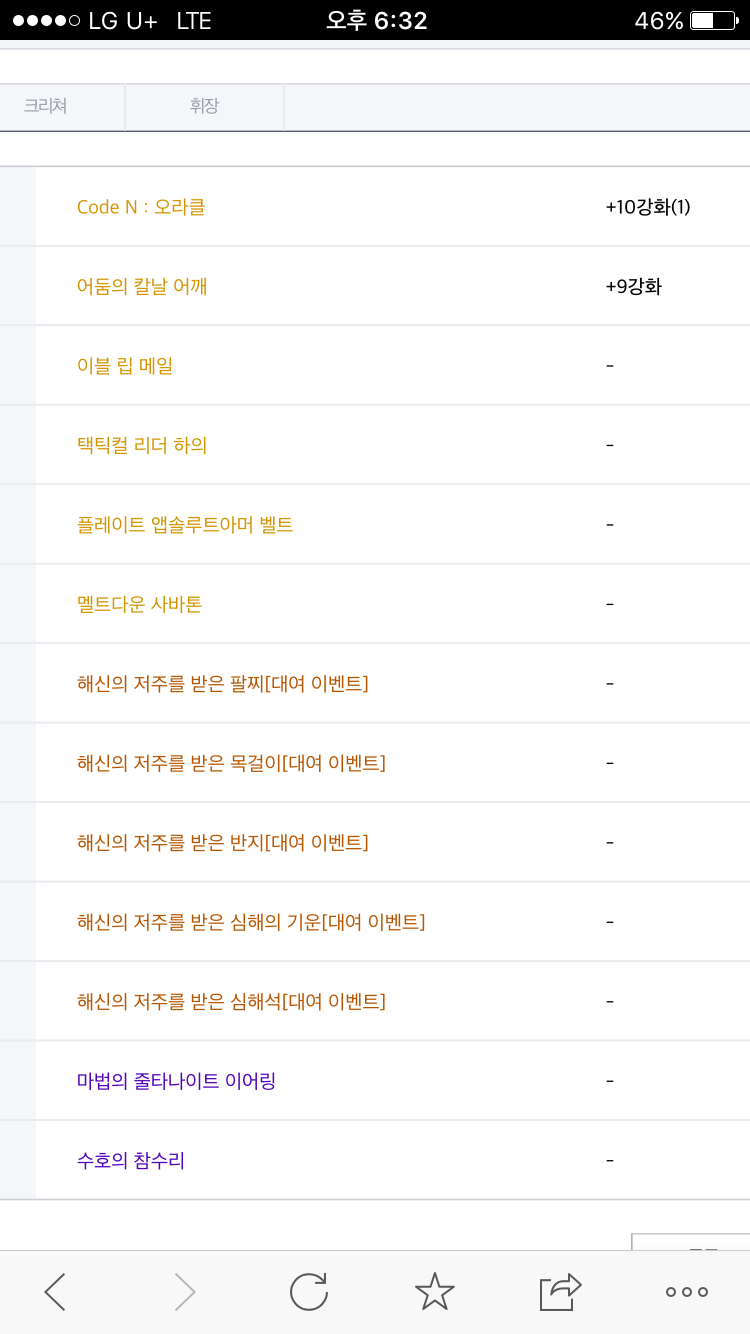Select 택틱컬 리더 하의 item link

[x=142, y=445]
